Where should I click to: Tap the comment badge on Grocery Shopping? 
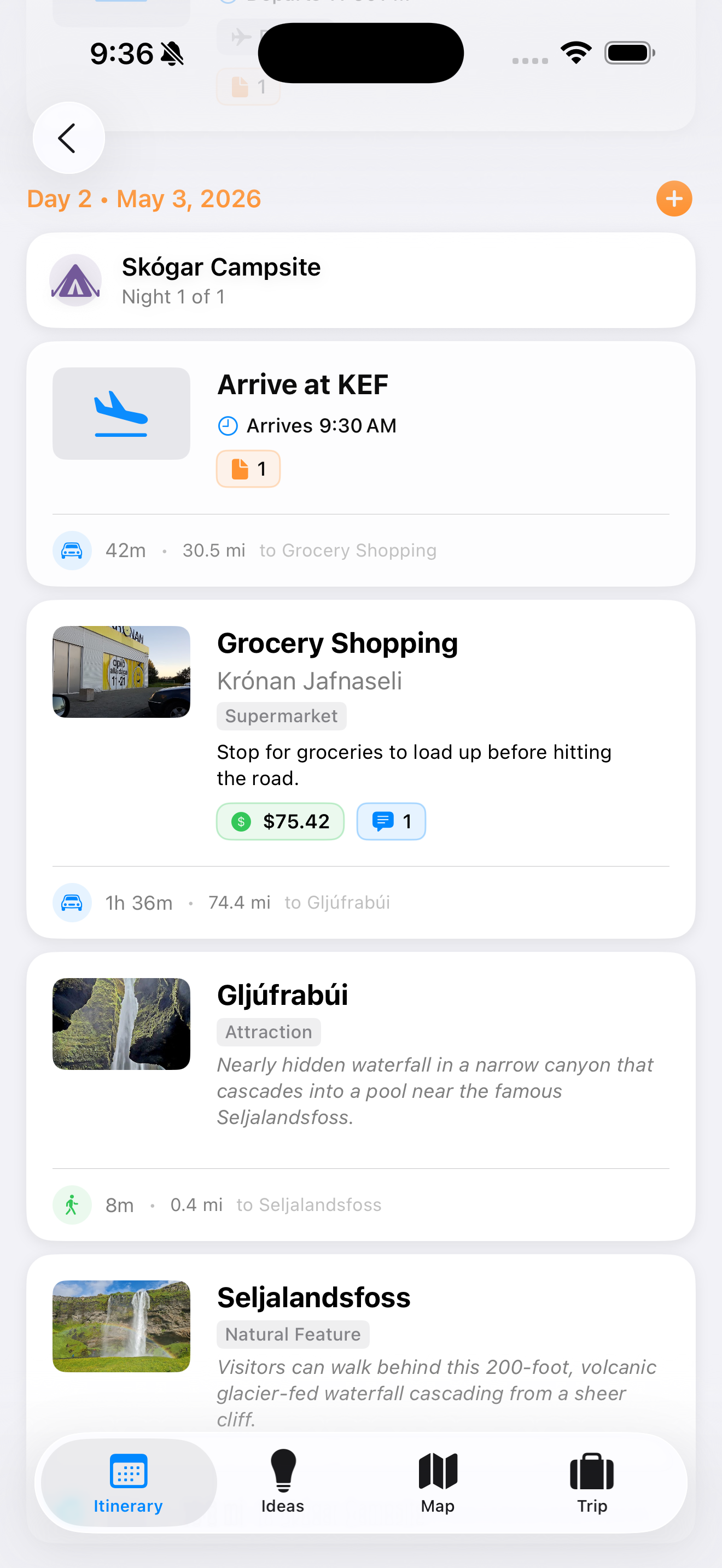click(391, 821)
